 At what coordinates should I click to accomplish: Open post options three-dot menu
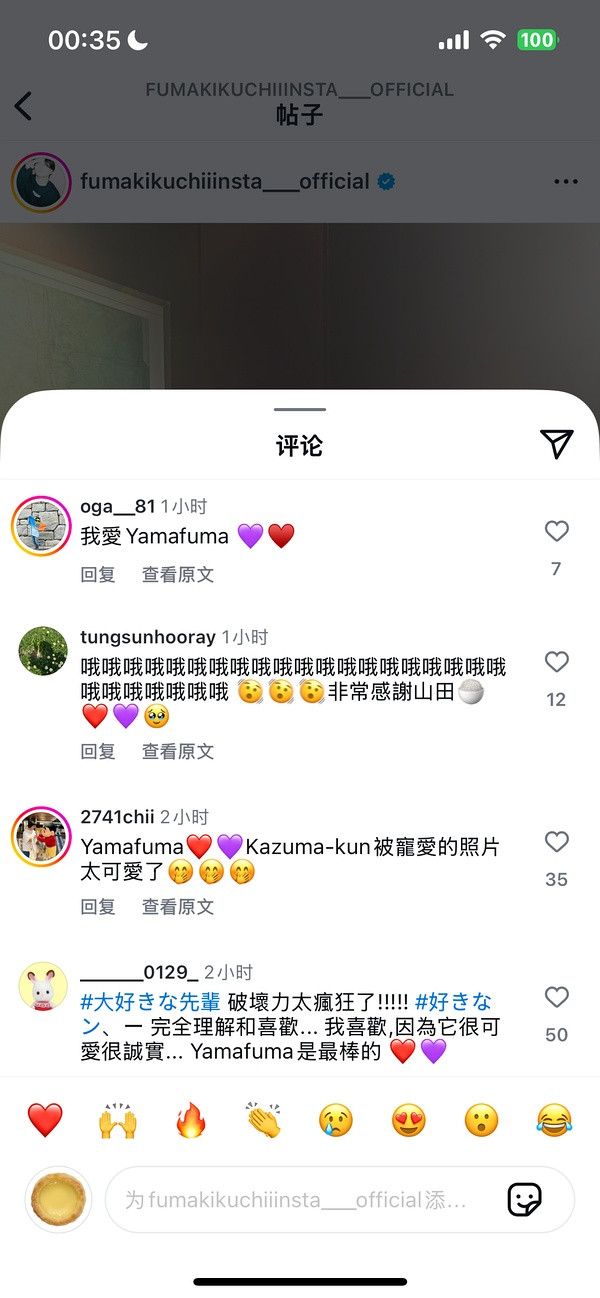pyautogui.click(x=565, y=182)
